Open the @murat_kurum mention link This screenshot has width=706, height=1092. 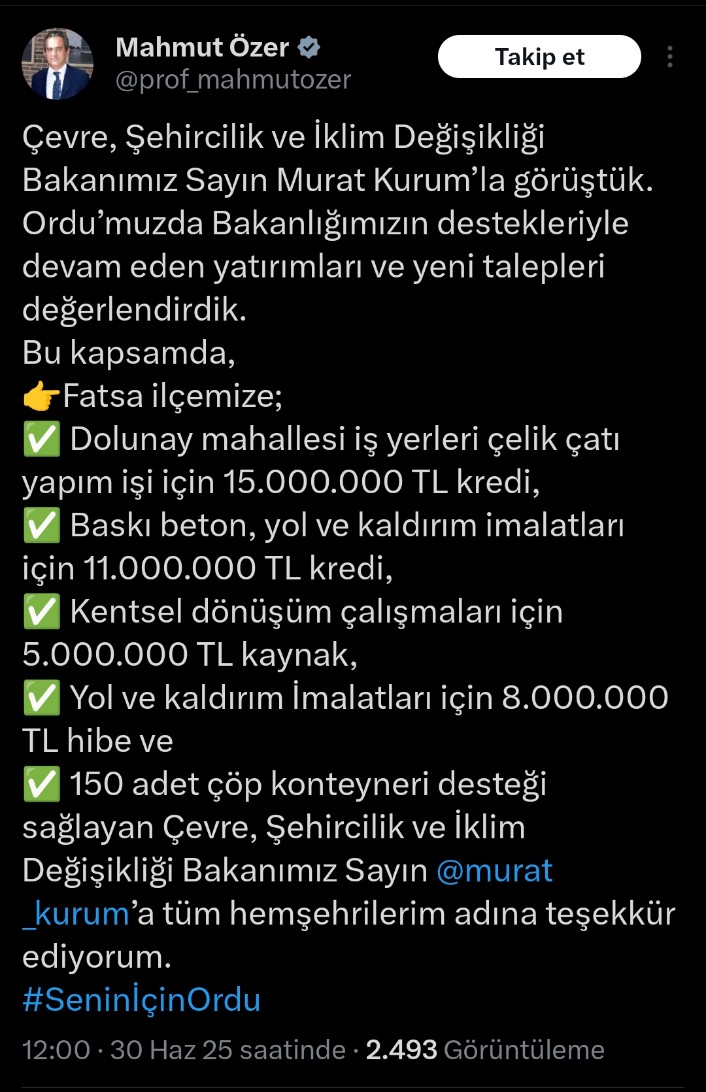click(495, 871)
